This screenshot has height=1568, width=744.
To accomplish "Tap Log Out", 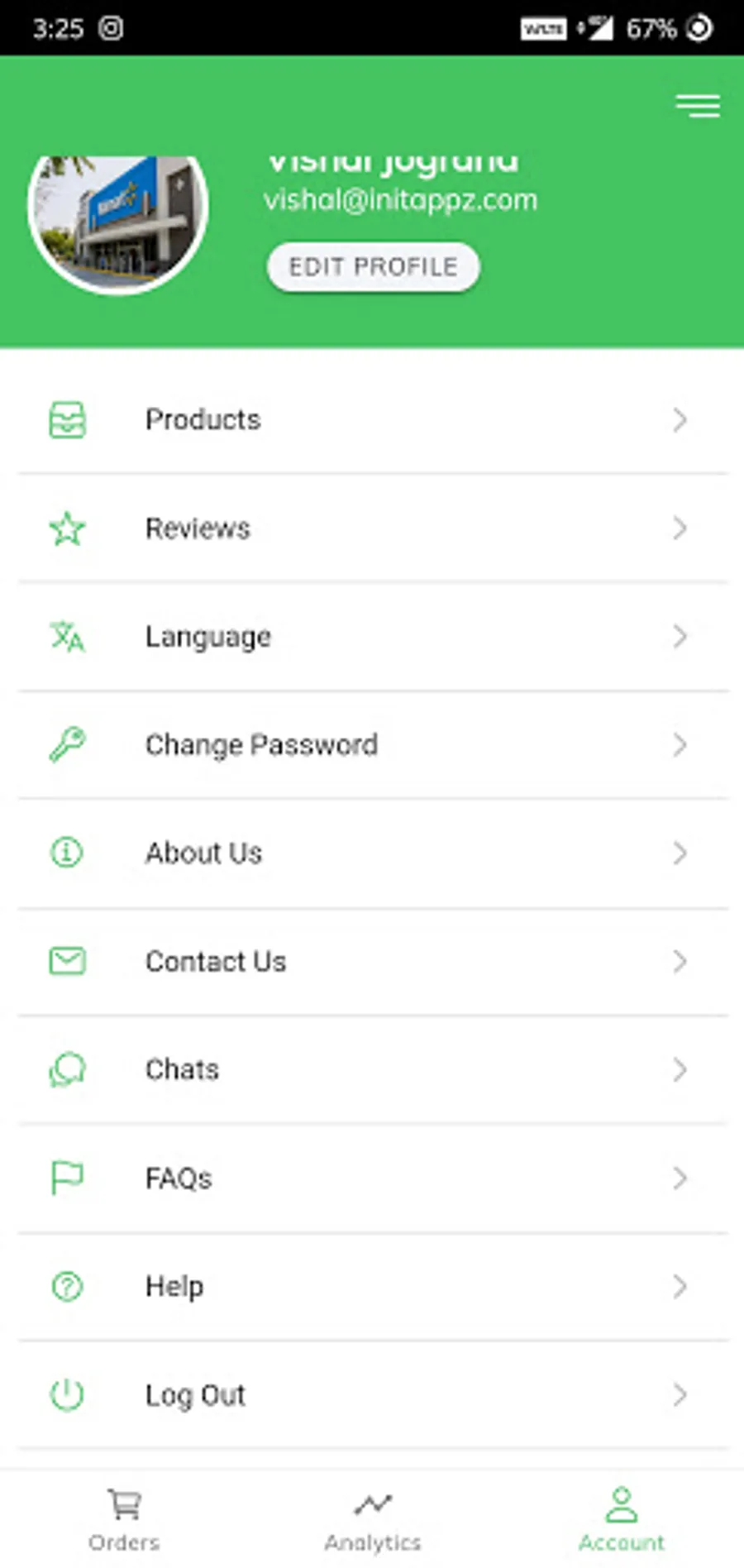I will pyautogui.click(x=372, y=1395).
